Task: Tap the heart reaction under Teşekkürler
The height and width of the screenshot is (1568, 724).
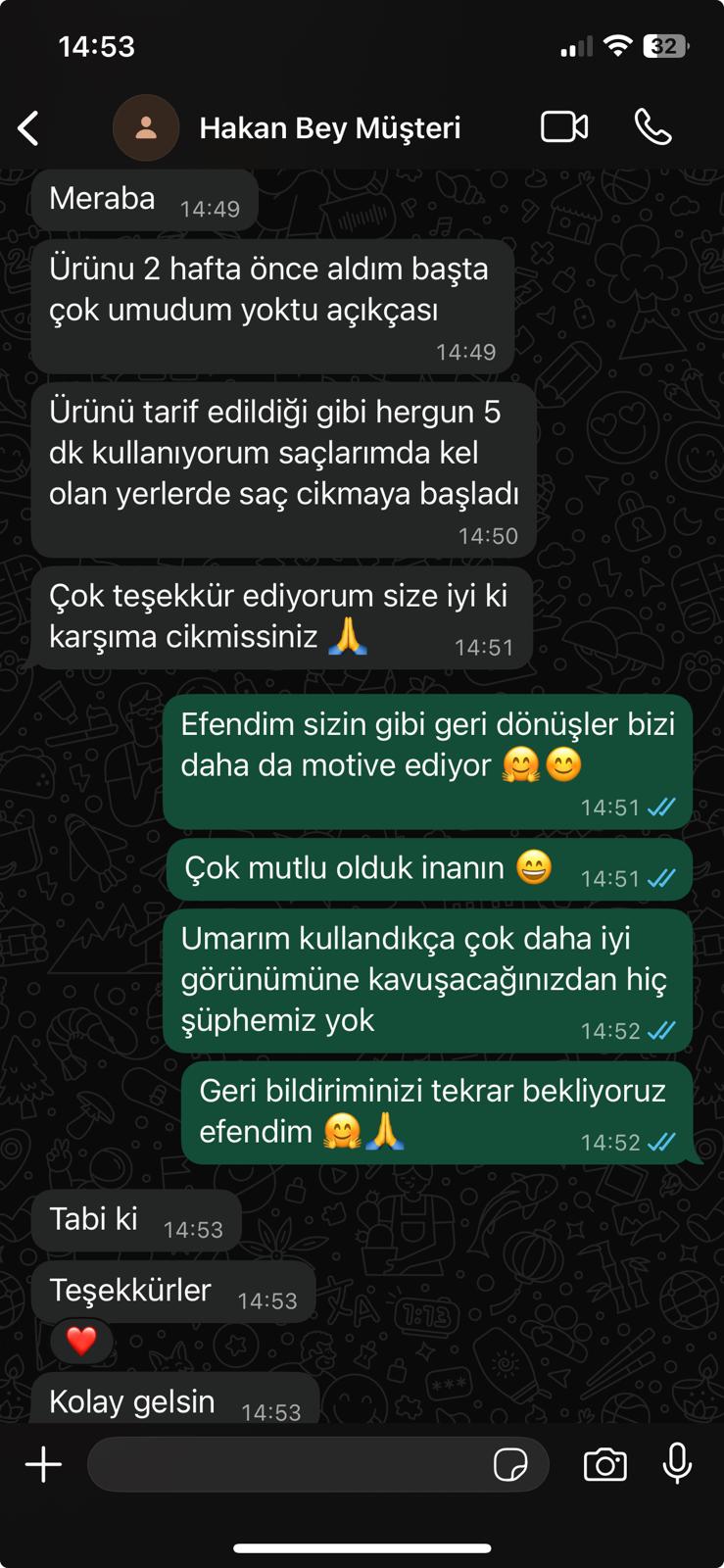Action: (x=81, y=1341)
